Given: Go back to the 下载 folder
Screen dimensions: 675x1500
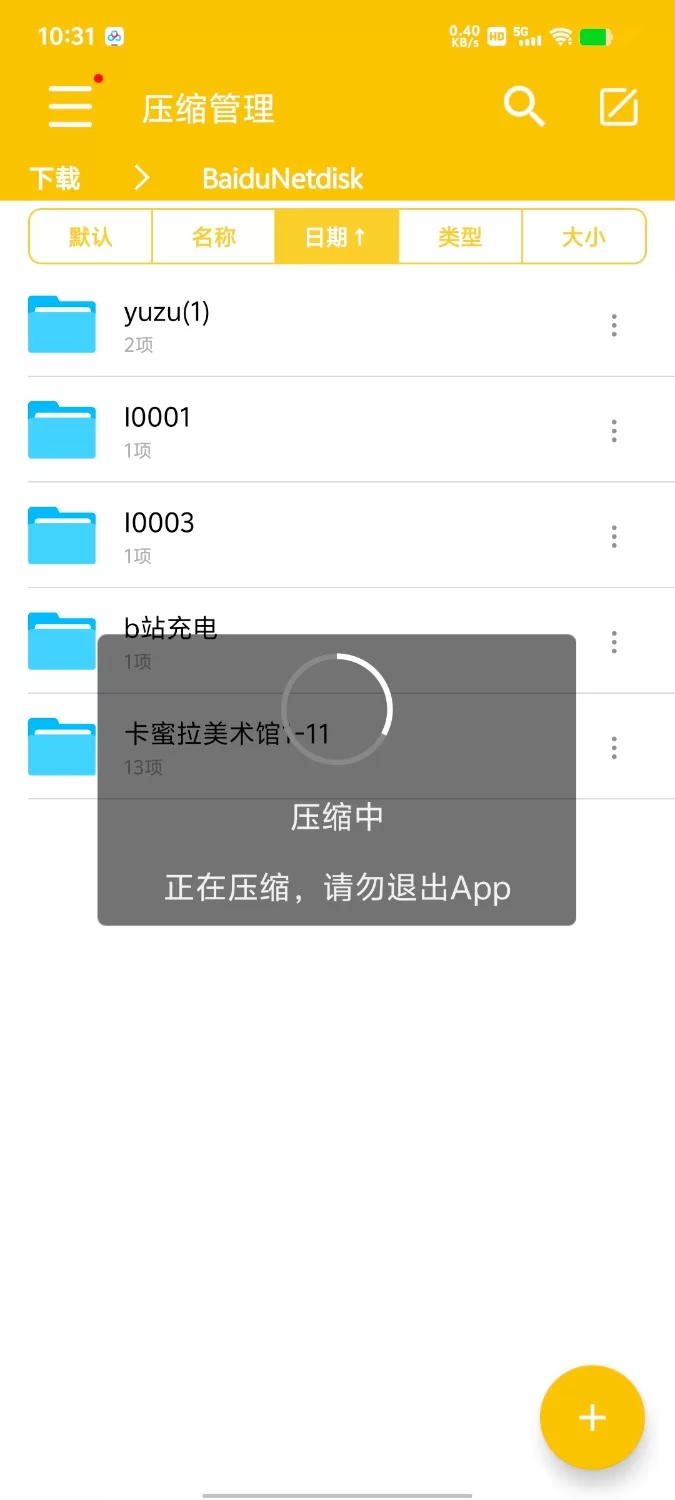Looking at the screenshot, I should click(55, 179).
